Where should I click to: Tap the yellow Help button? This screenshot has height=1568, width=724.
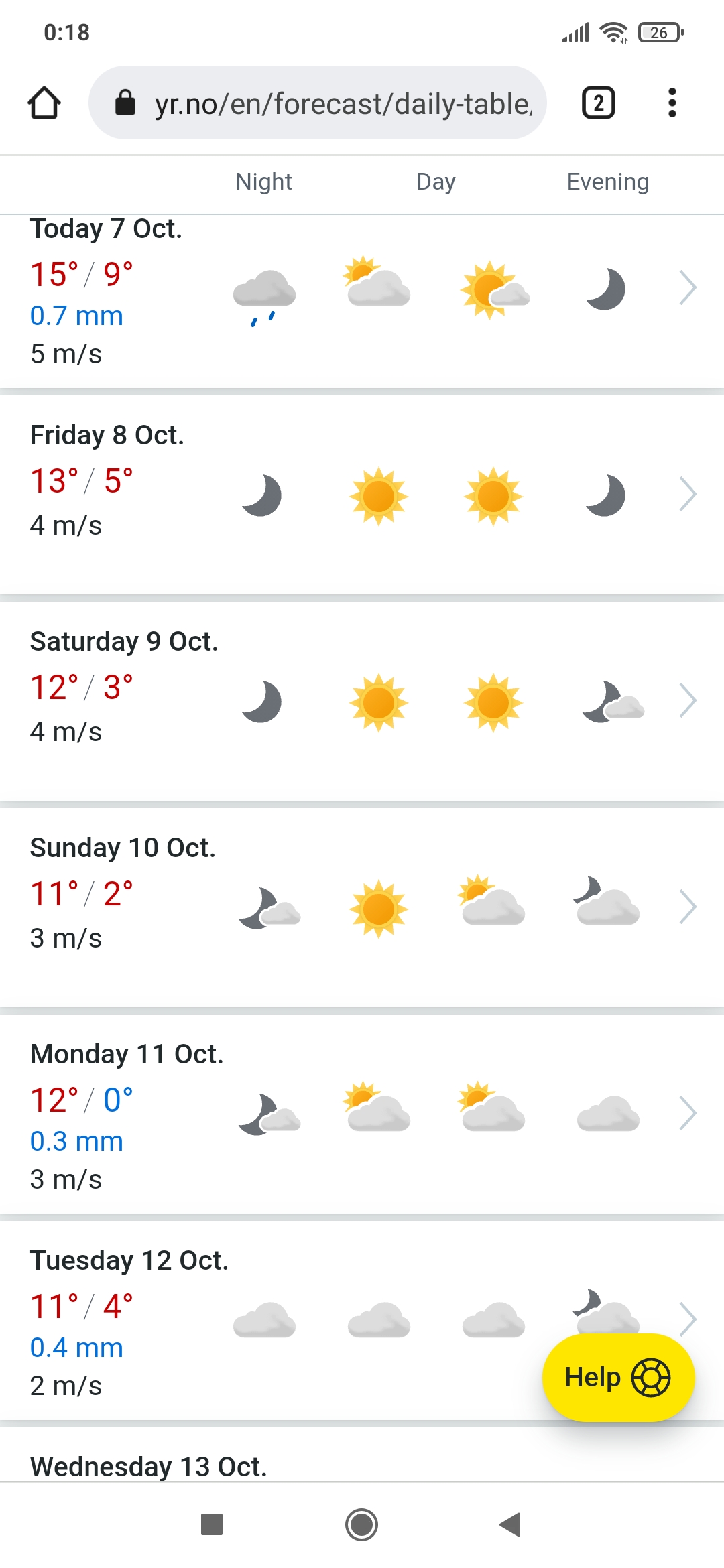(617, 1378)
